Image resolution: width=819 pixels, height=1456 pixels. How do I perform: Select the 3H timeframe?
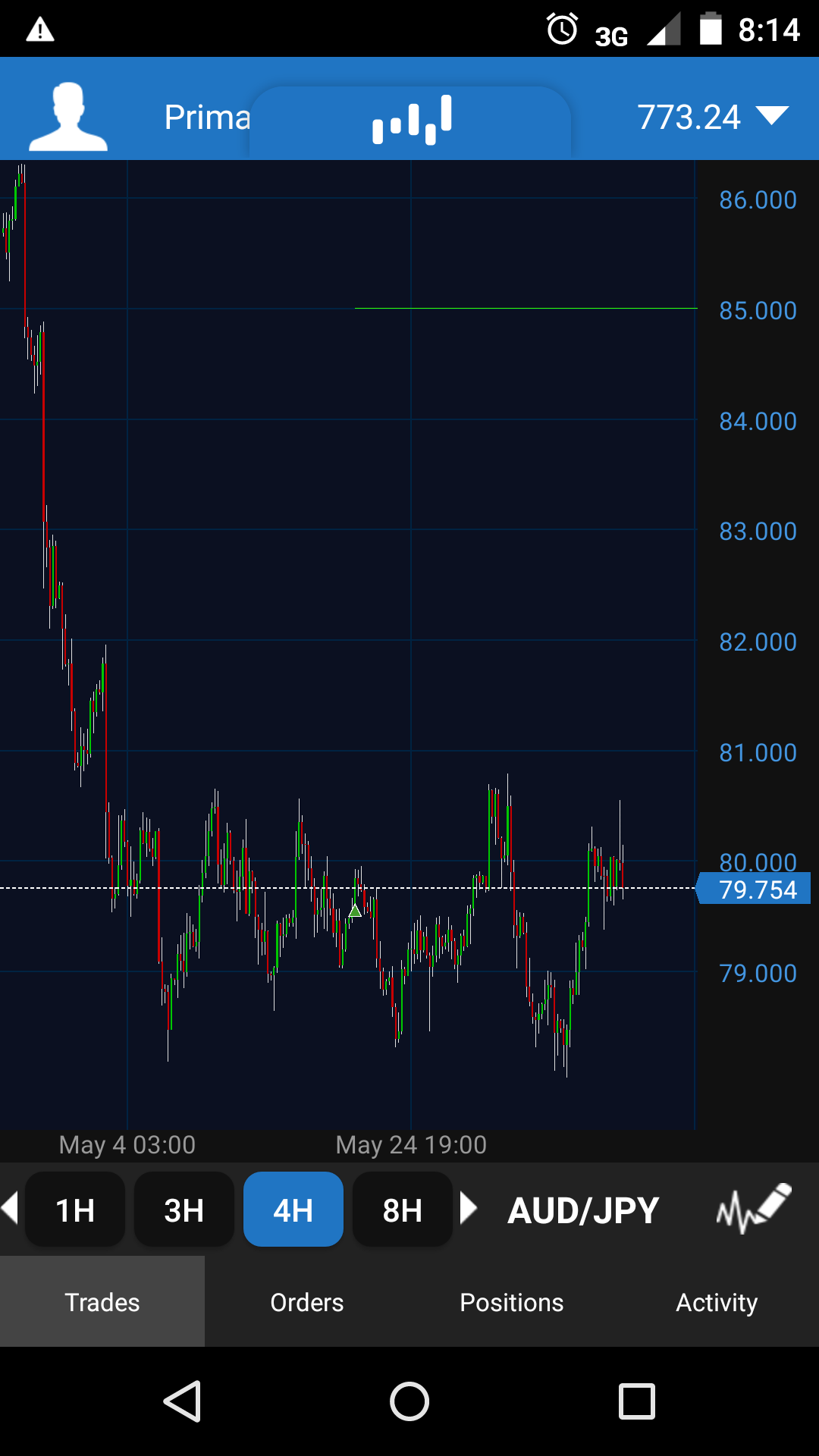[184, 1210]
